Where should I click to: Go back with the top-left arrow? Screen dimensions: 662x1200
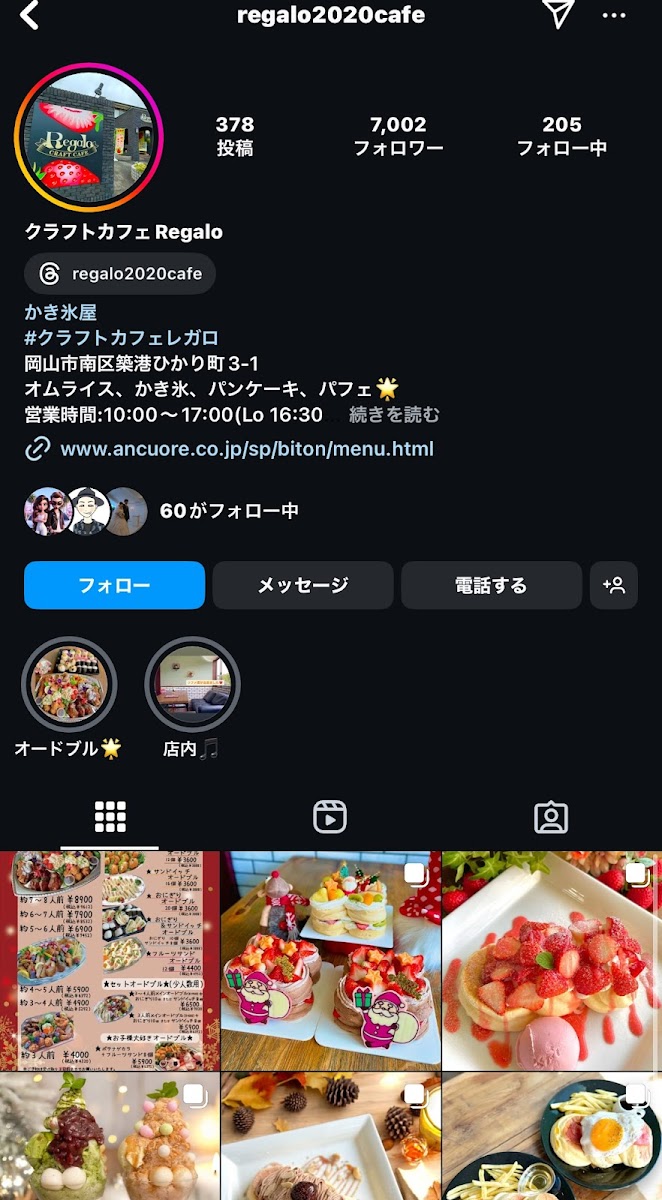click(x=29, y=15)
